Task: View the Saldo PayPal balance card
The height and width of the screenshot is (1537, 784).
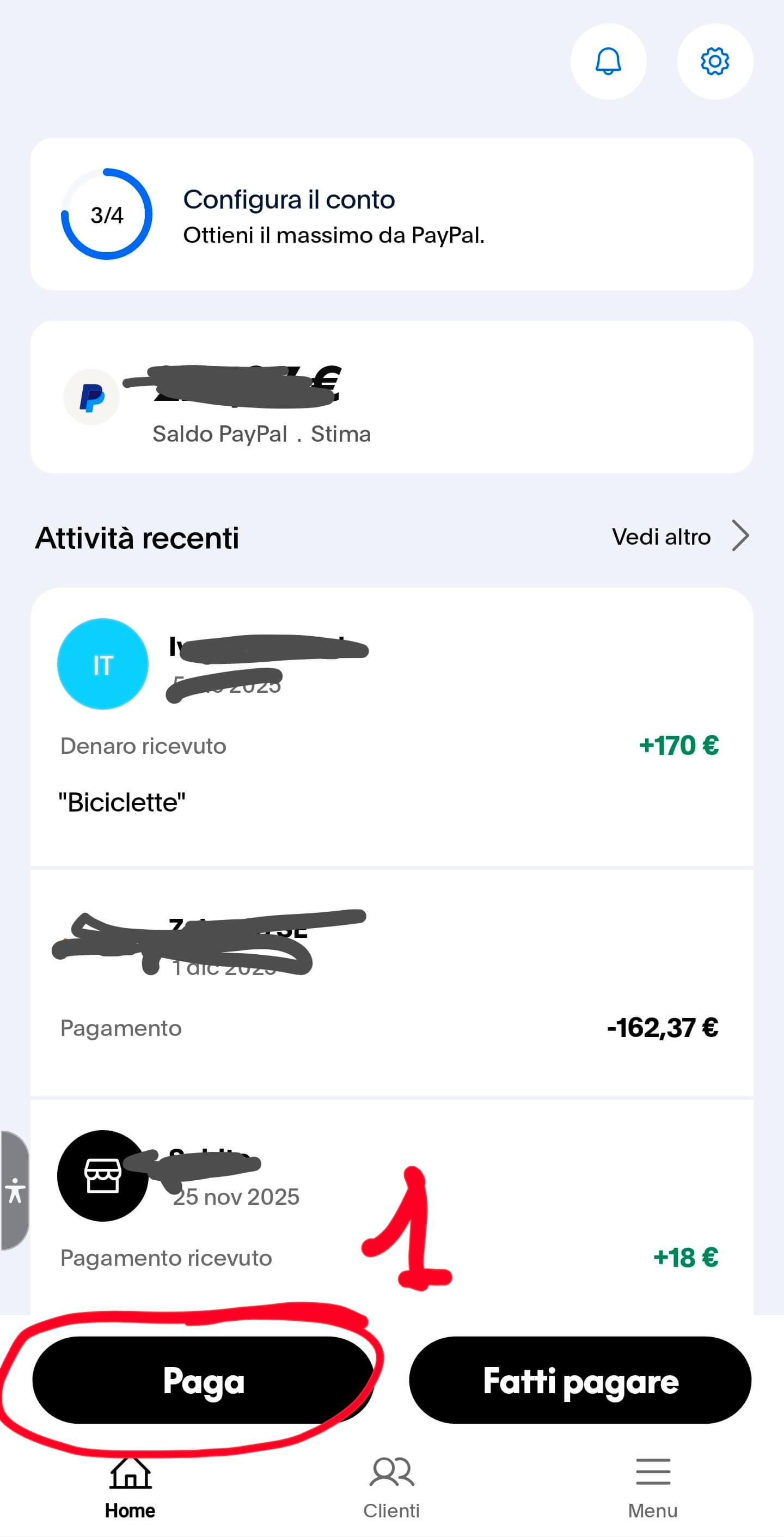Action: [x=391, y=398]
